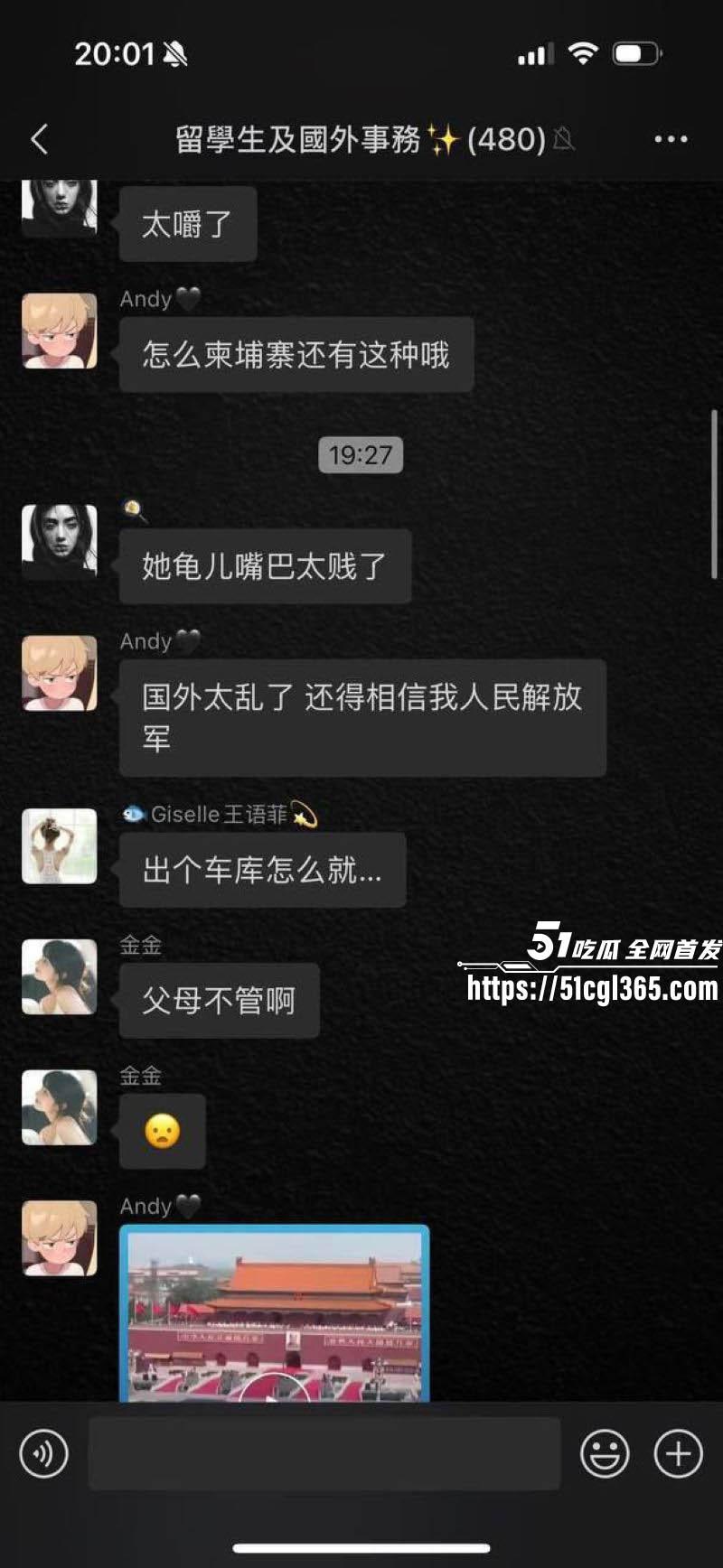Open the chat more options menu
This screenshot has width=723, height=1568.
click(x=671, y=139)
